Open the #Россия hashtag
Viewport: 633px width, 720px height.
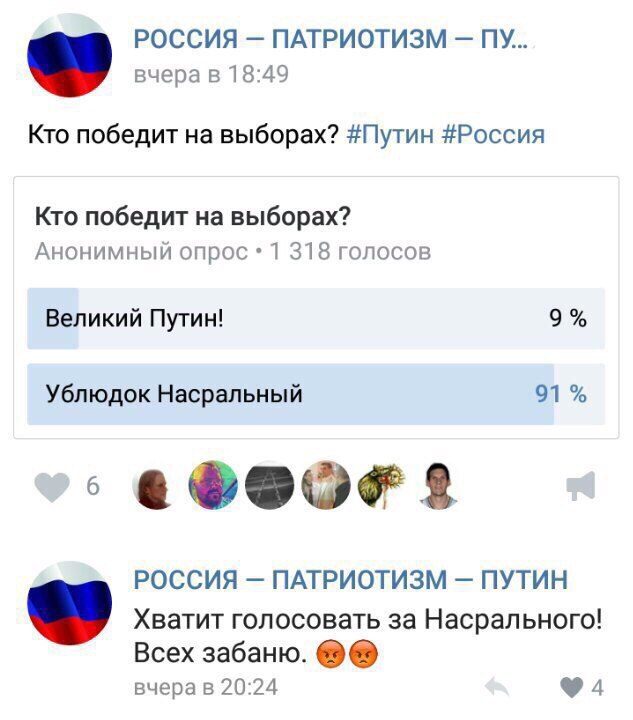492,134
